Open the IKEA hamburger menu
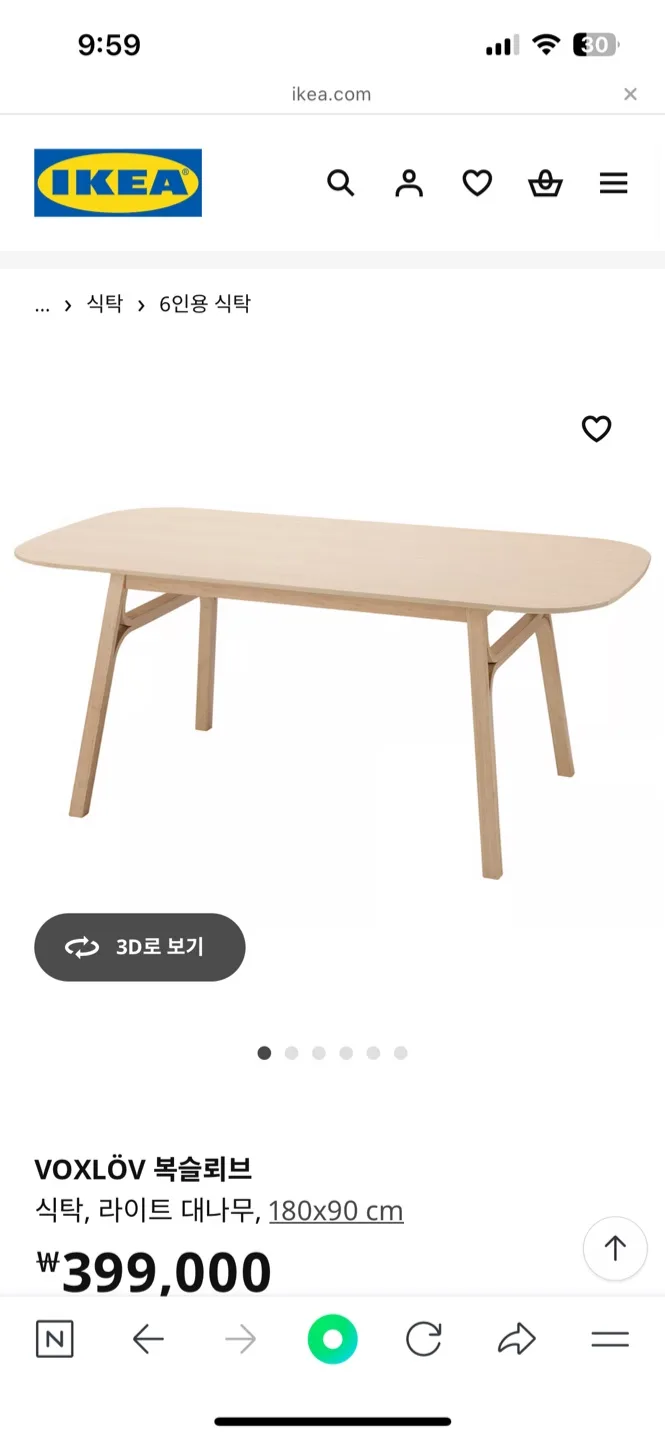The height and width of the screenshot is (1440, 665). click(x=613, y=184)
